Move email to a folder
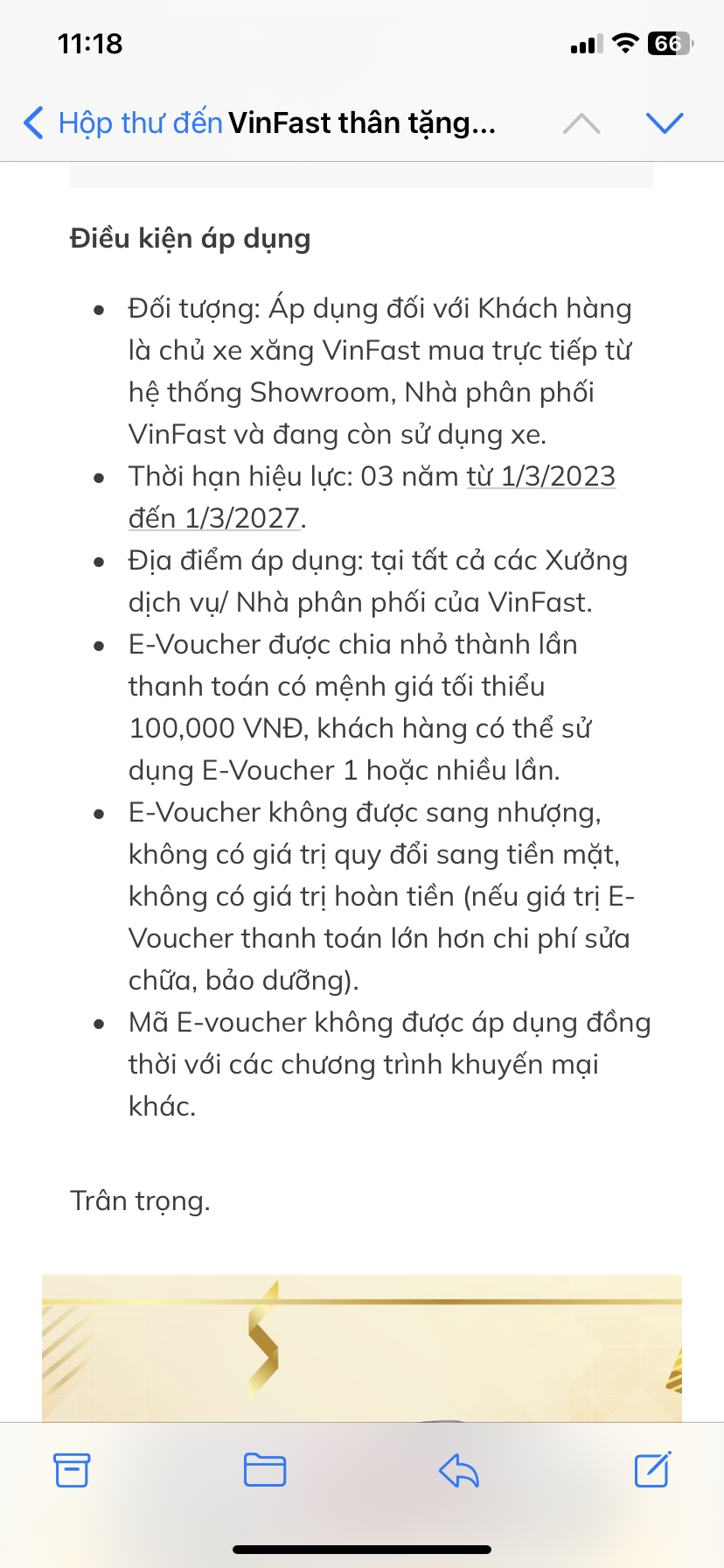This screenshot has height=1568, width=724. 265,1469
